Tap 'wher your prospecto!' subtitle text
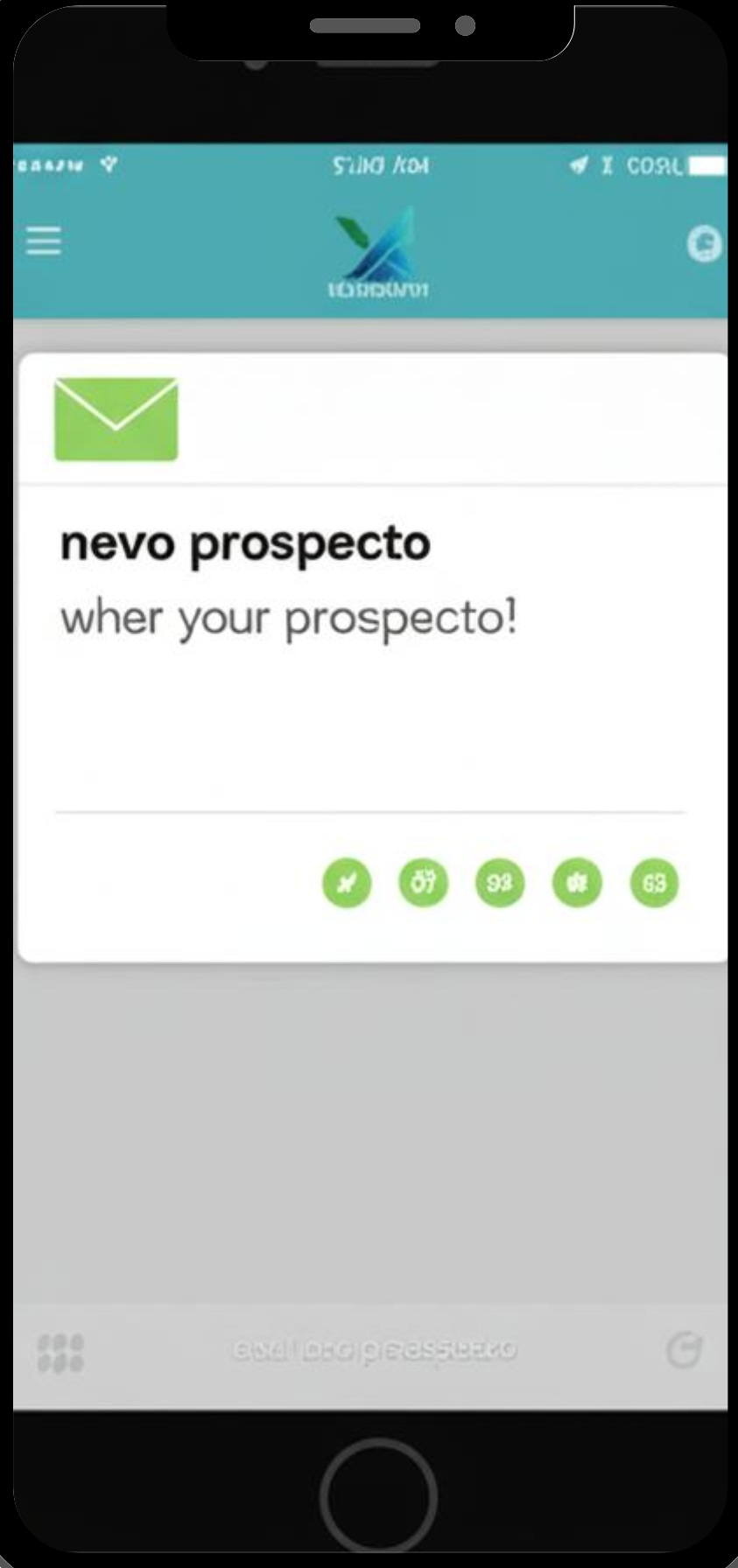Screen dimensions: 738x1568 tap(289, 617)
